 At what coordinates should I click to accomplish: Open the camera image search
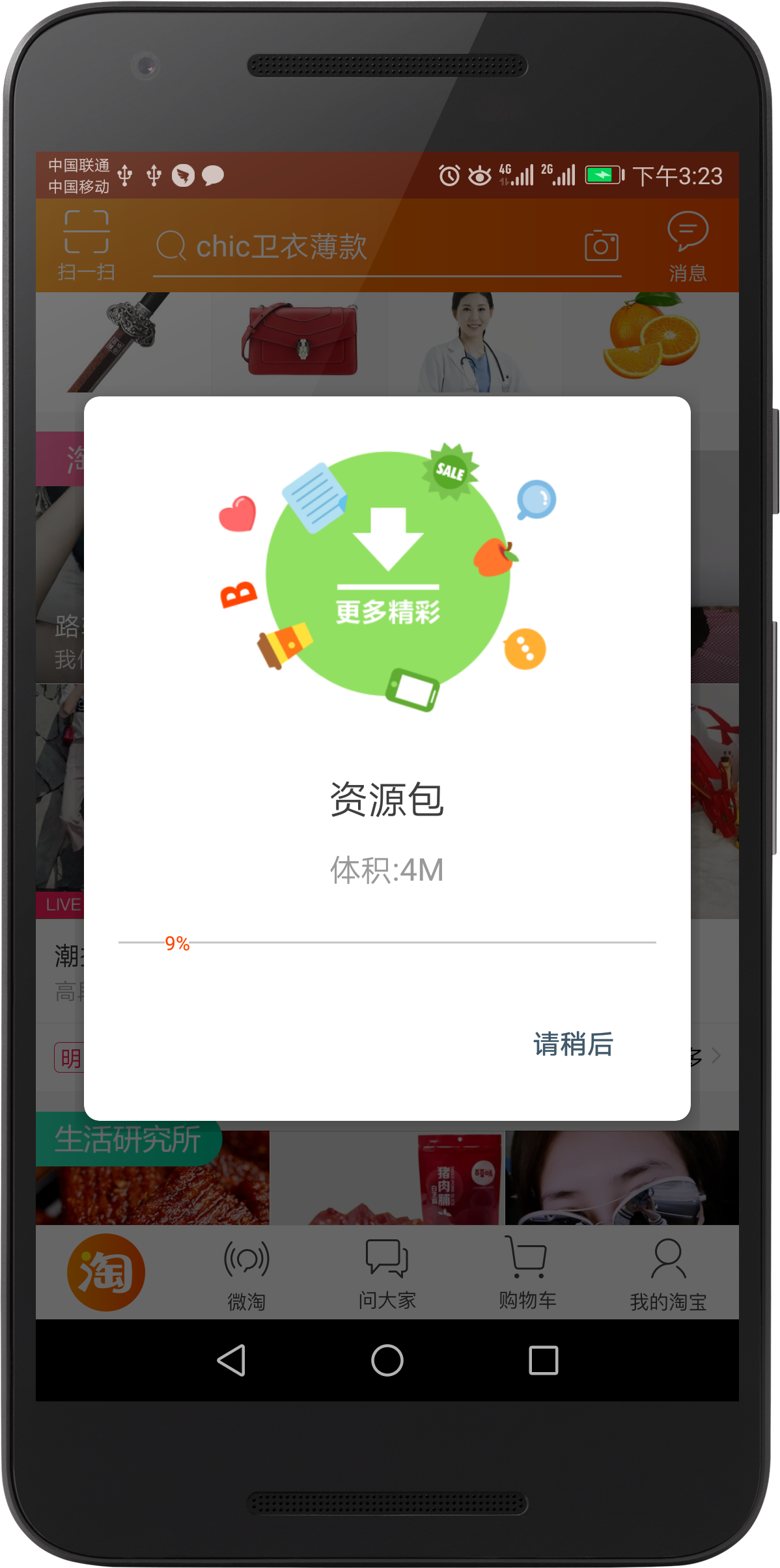coord(602,245)
